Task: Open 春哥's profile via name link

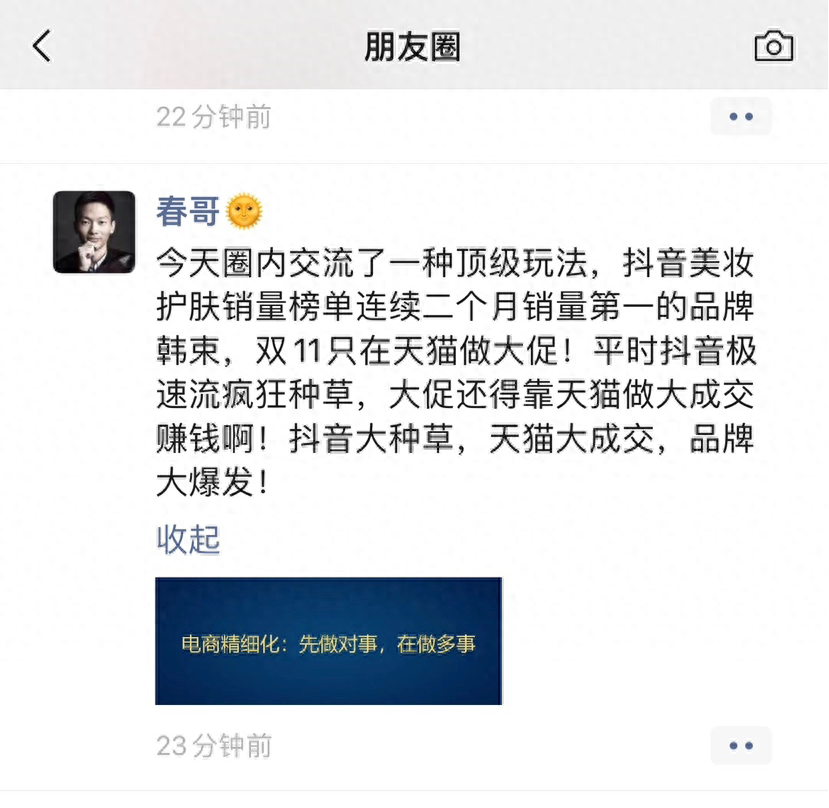Action: click(x=188, y=211)
